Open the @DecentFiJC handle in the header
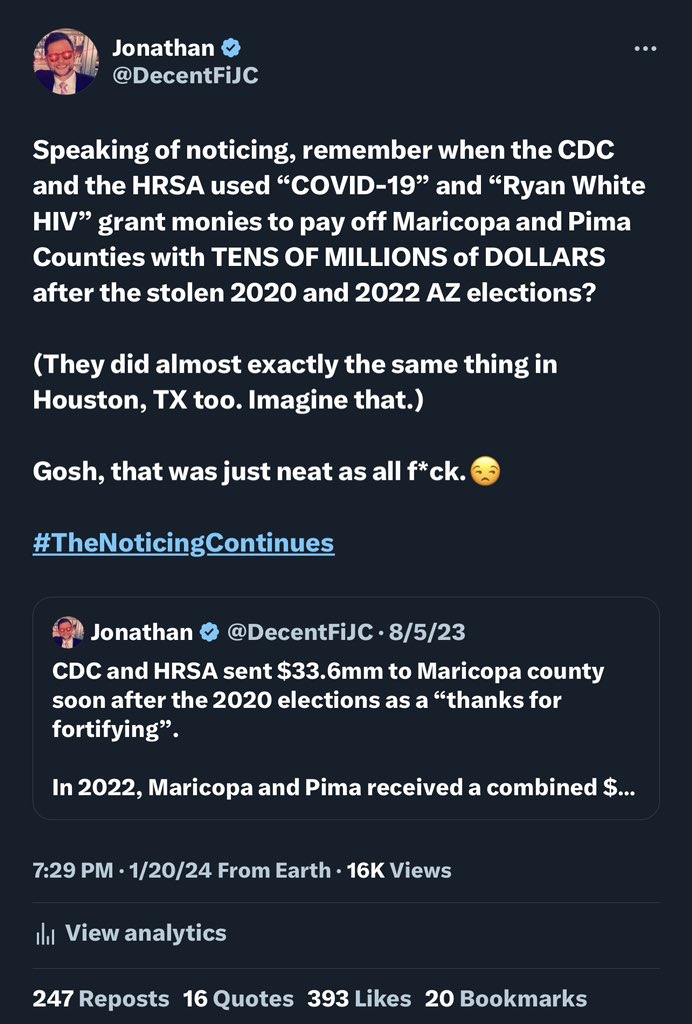 [x=185, y=75]
